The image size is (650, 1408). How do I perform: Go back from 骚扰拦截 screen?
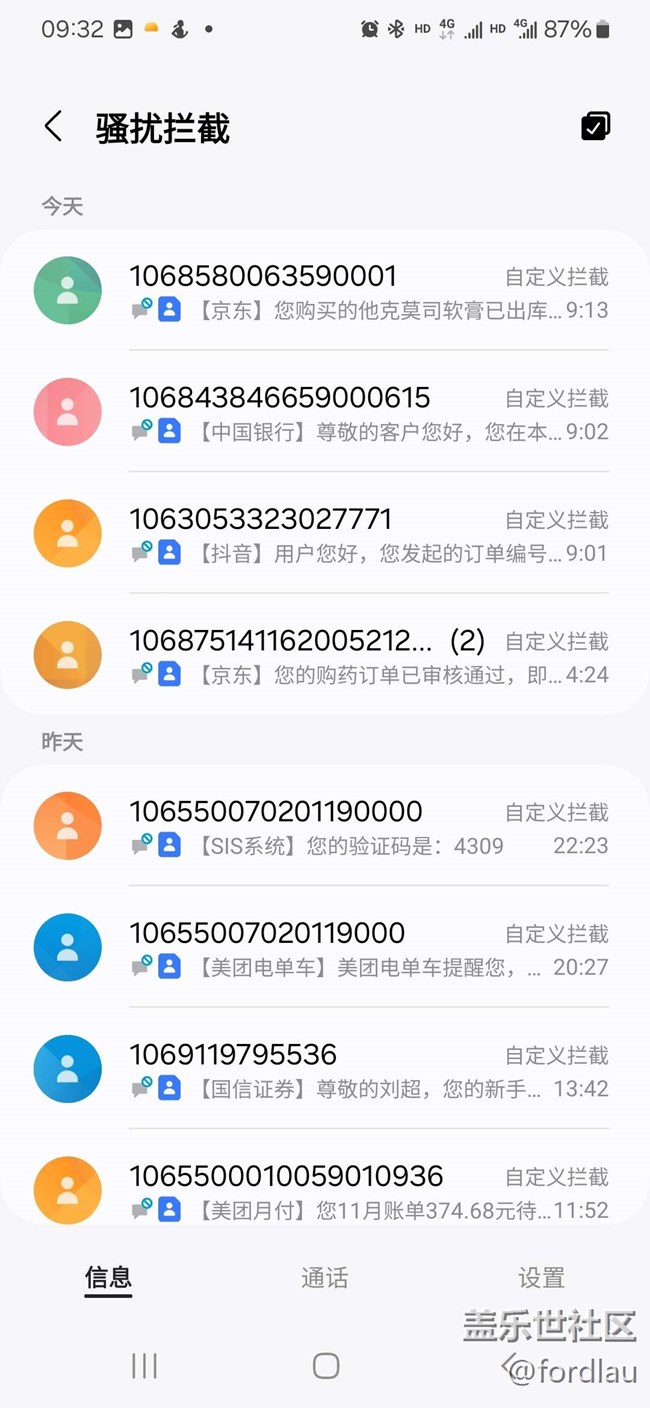tap(53, 127)
